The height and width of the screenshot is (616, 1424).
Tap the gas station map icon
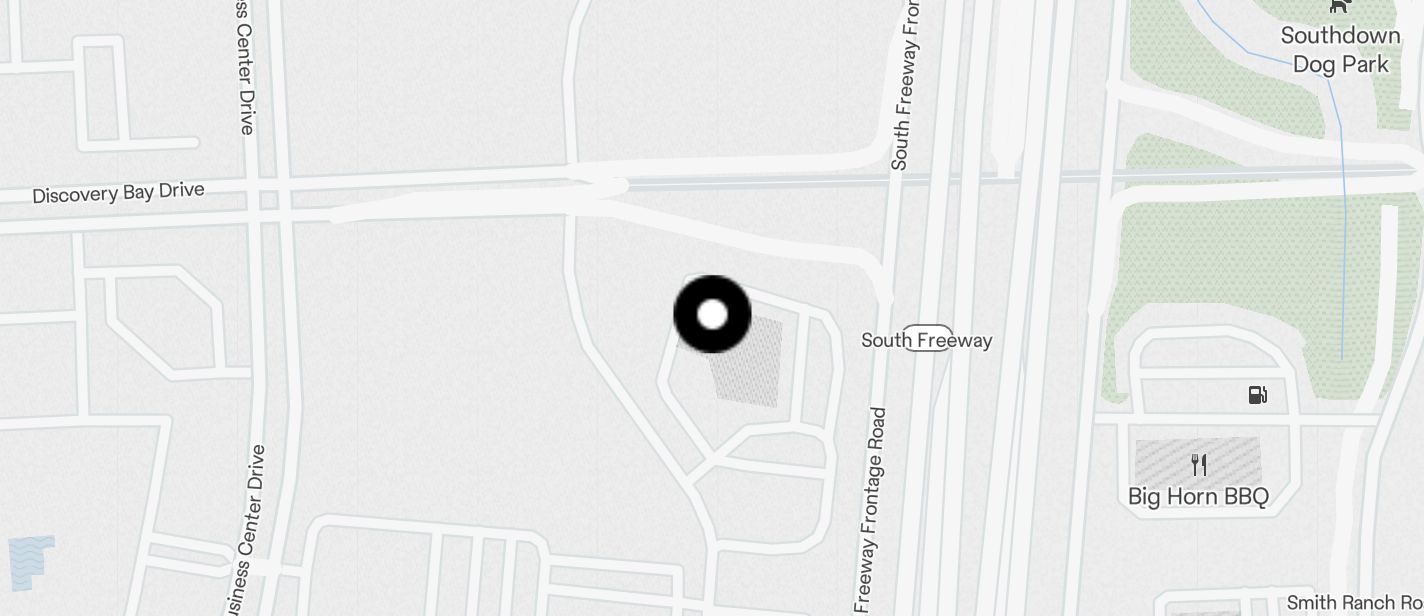(x=1258, y=395)
